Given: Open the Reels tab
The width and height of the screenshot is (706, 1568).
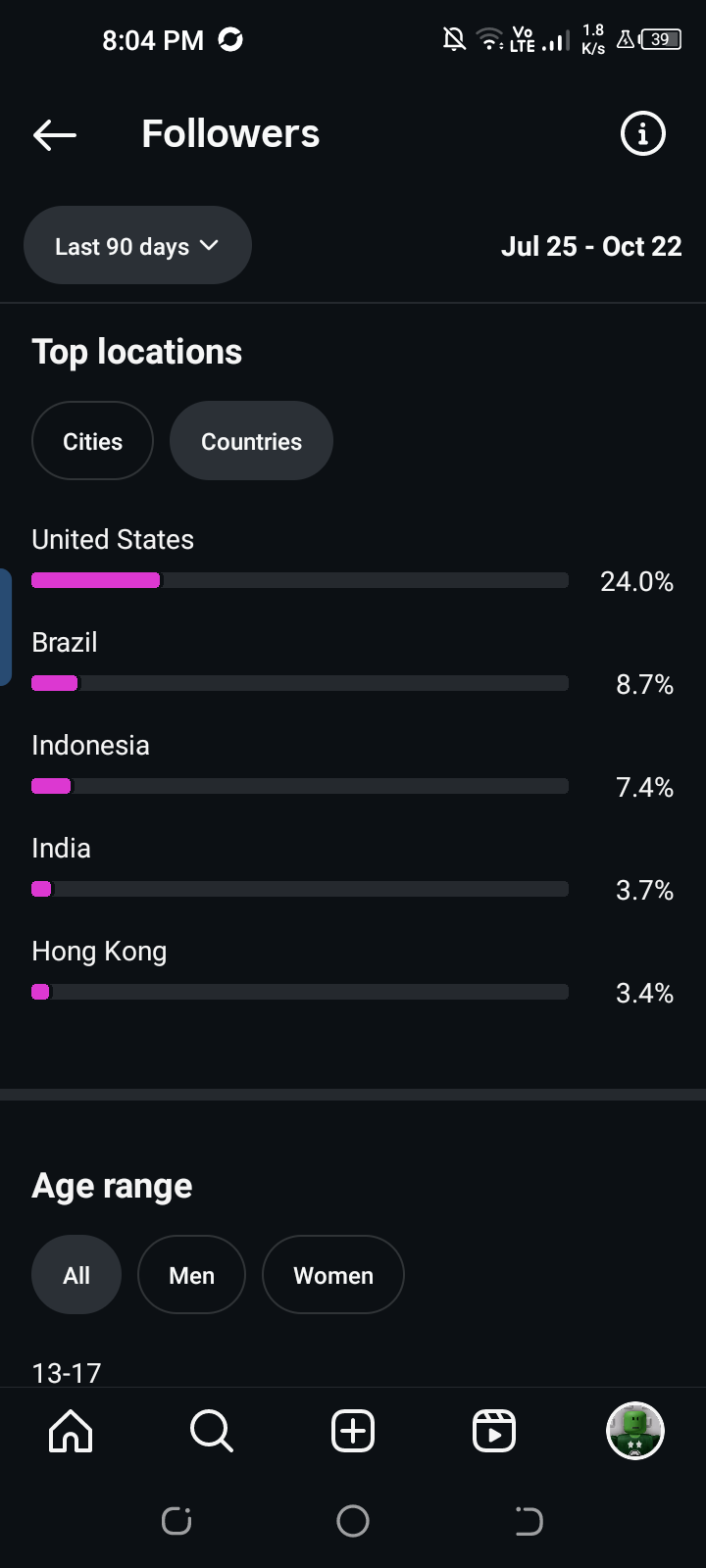Looking at the screenshot, I should click(494, 1431).
